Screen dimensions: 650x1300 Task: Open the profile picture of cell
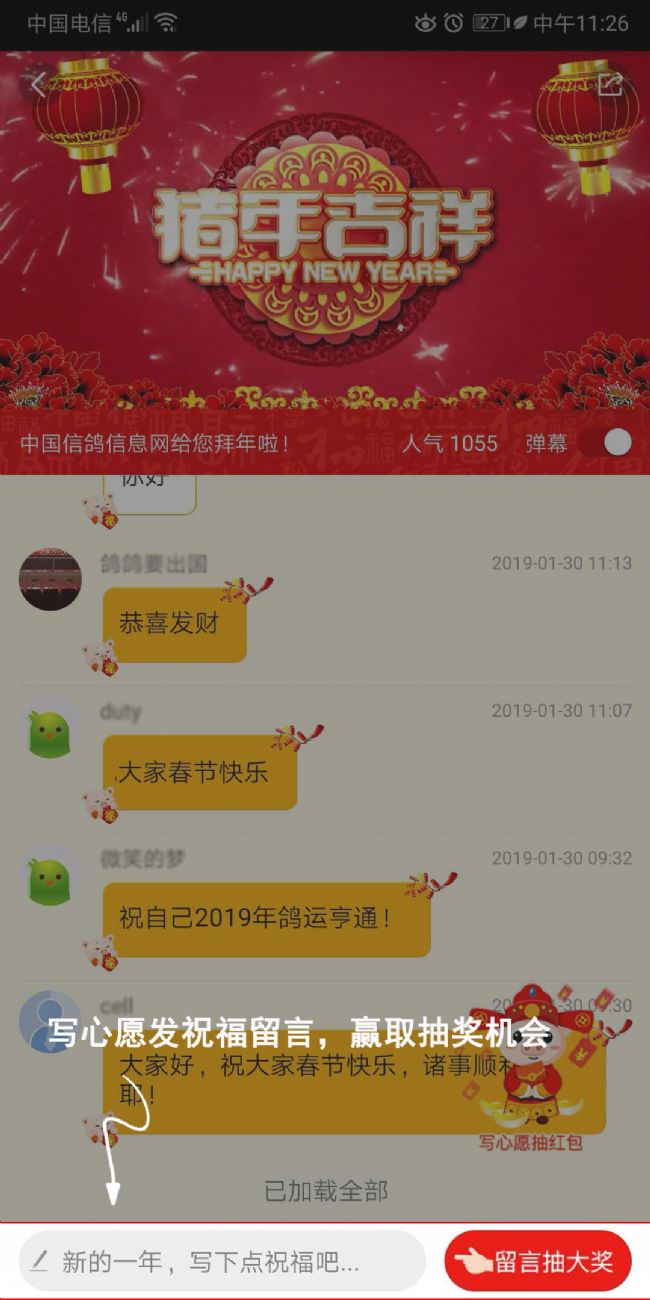[50, 1021]
